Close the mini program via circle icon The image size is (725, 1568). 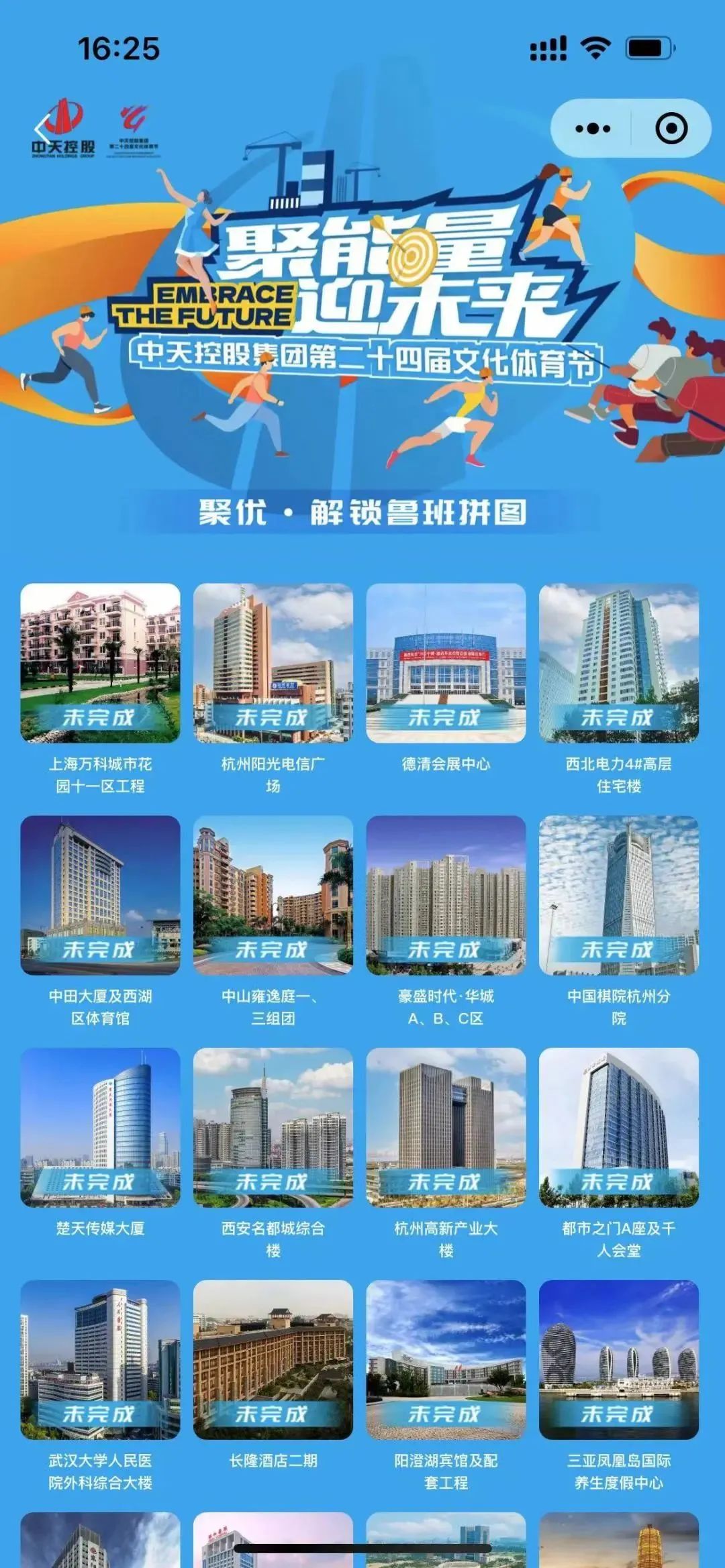click(x=671, y=128)
